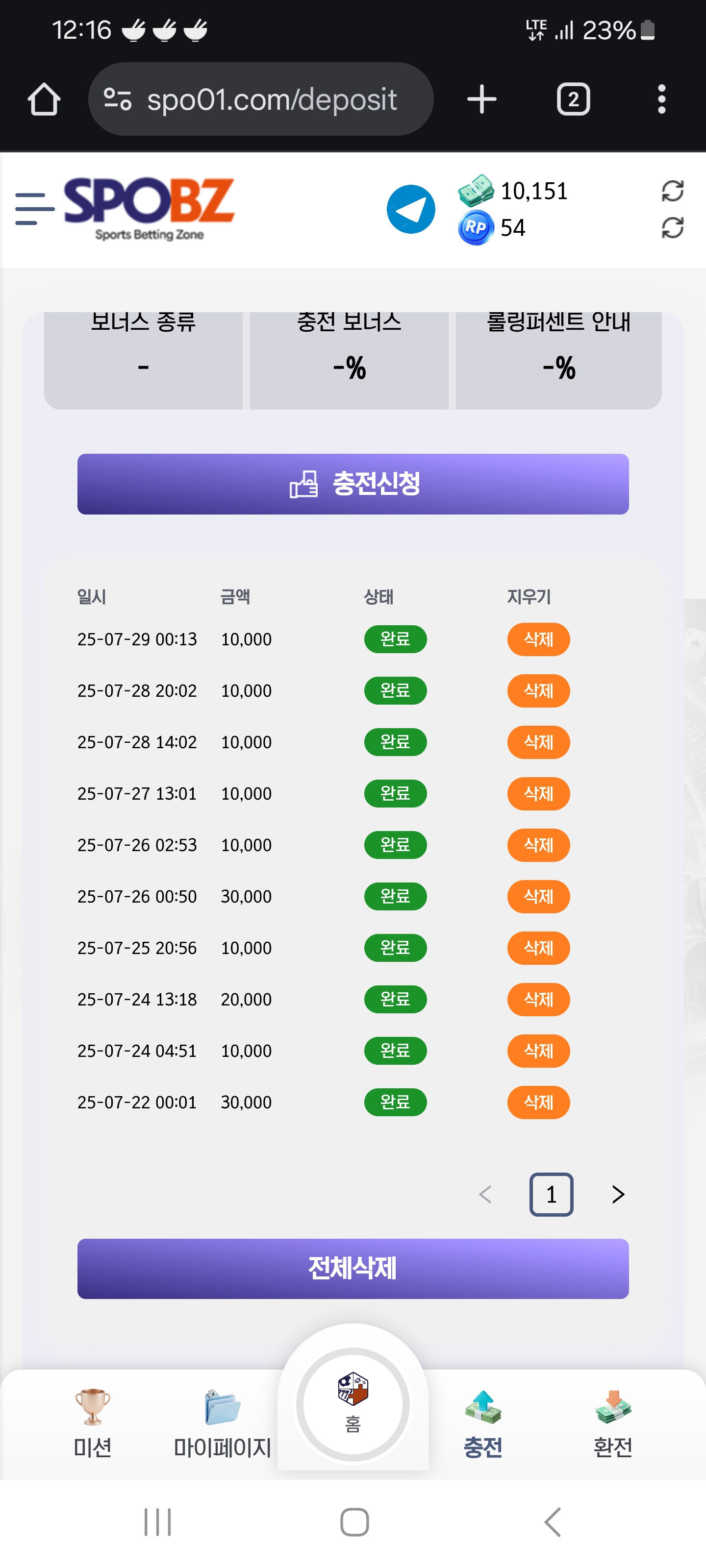Tap 전체삭제 to delete all records
The image size is (706, 1568).
[x=353, y=1269]
